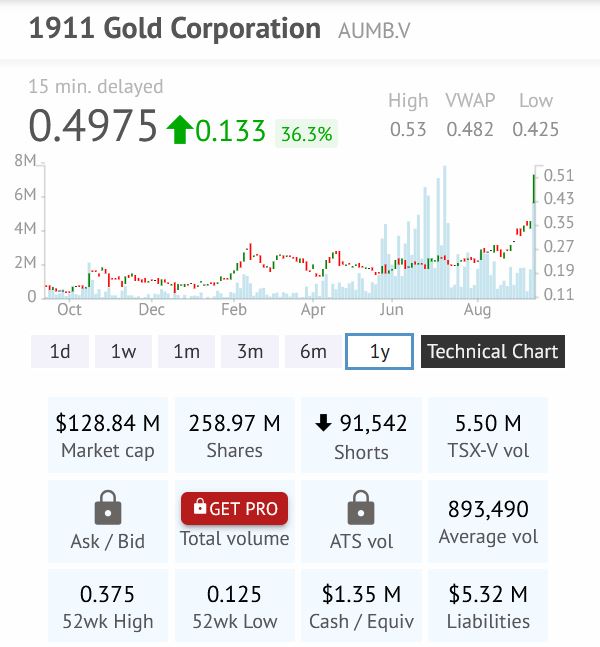View the 6m chart period
Screen dimensions: 600x647
pos(313,352)
